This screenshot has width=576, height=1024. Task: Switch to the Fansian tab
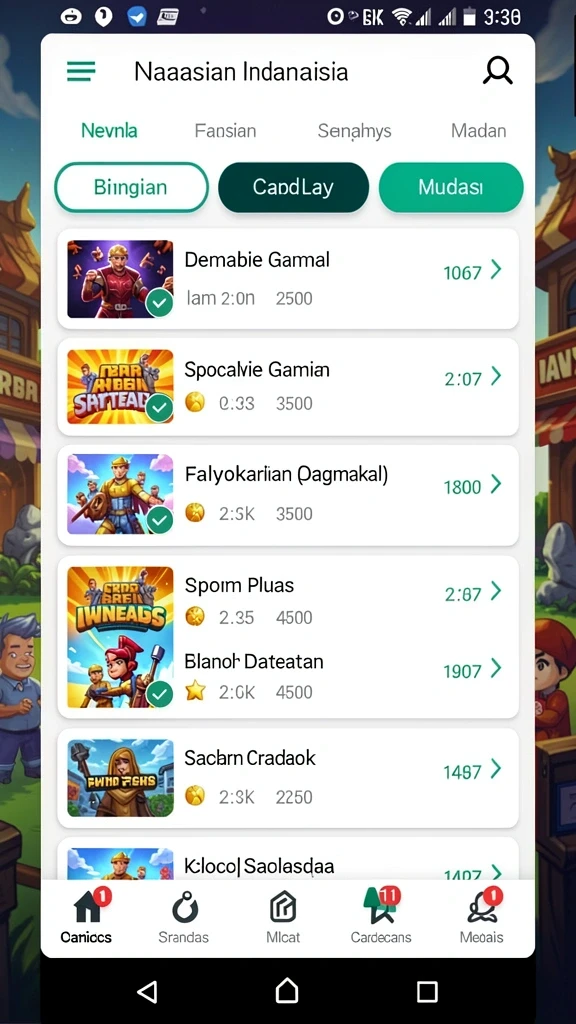pyautogui.click(x=225, y=131)
